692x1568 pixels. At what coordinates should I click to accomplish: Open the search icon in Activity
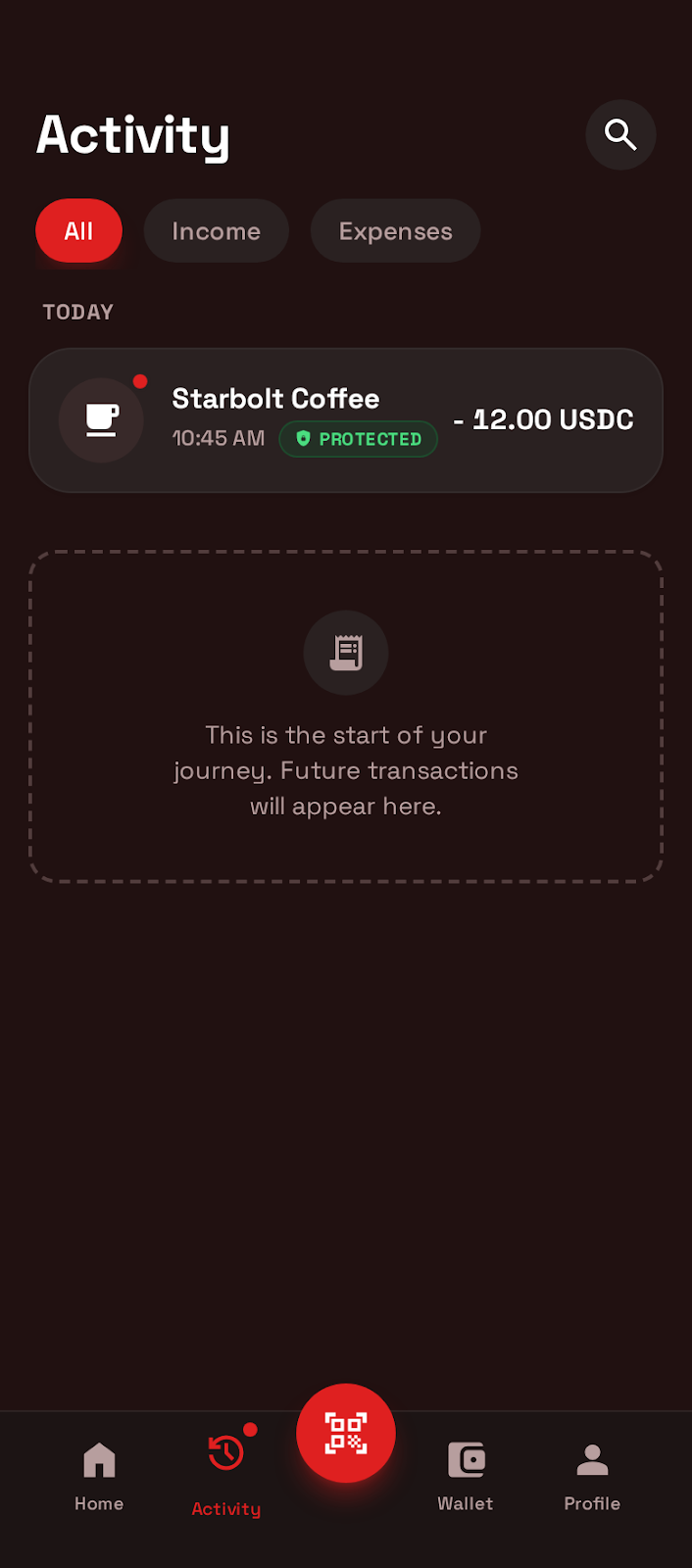point(620,134)
